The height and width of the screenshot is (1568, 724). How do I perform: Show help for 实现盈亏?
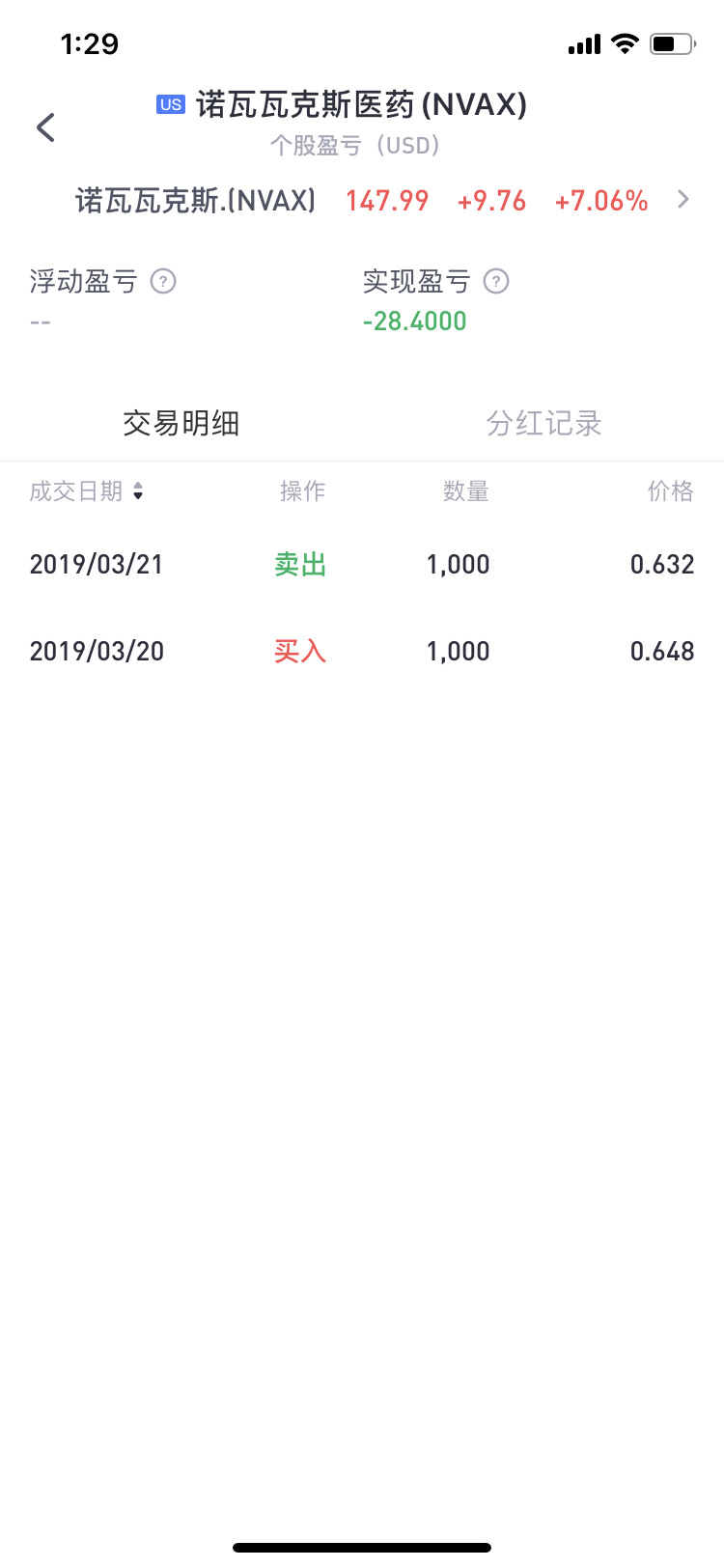(496, 282)
